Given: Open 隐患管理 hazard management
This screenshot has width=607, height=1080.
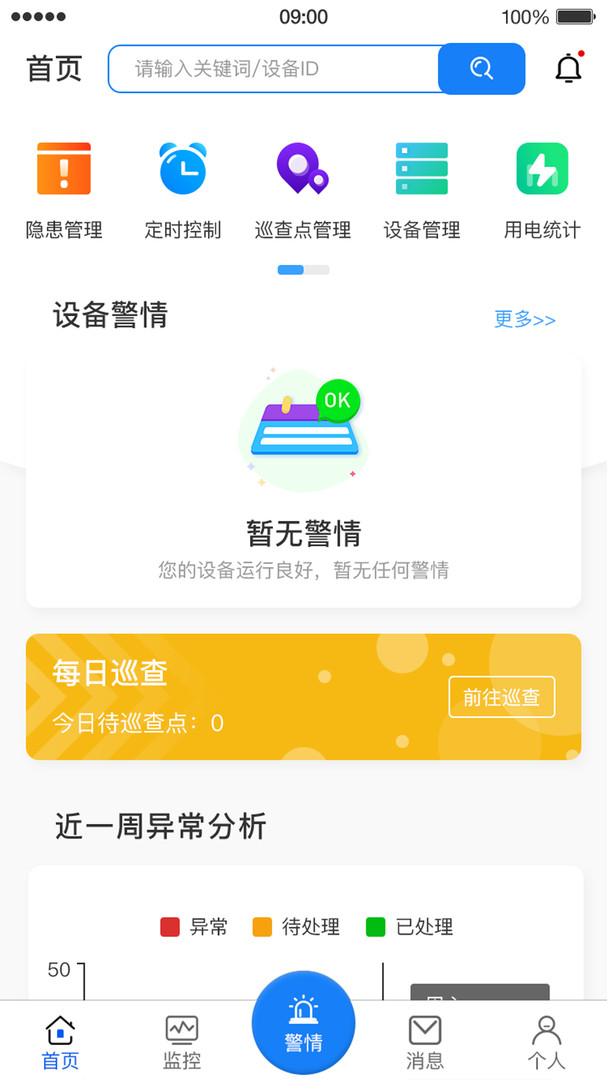Looking at the screenshot, I should (64, 190).
